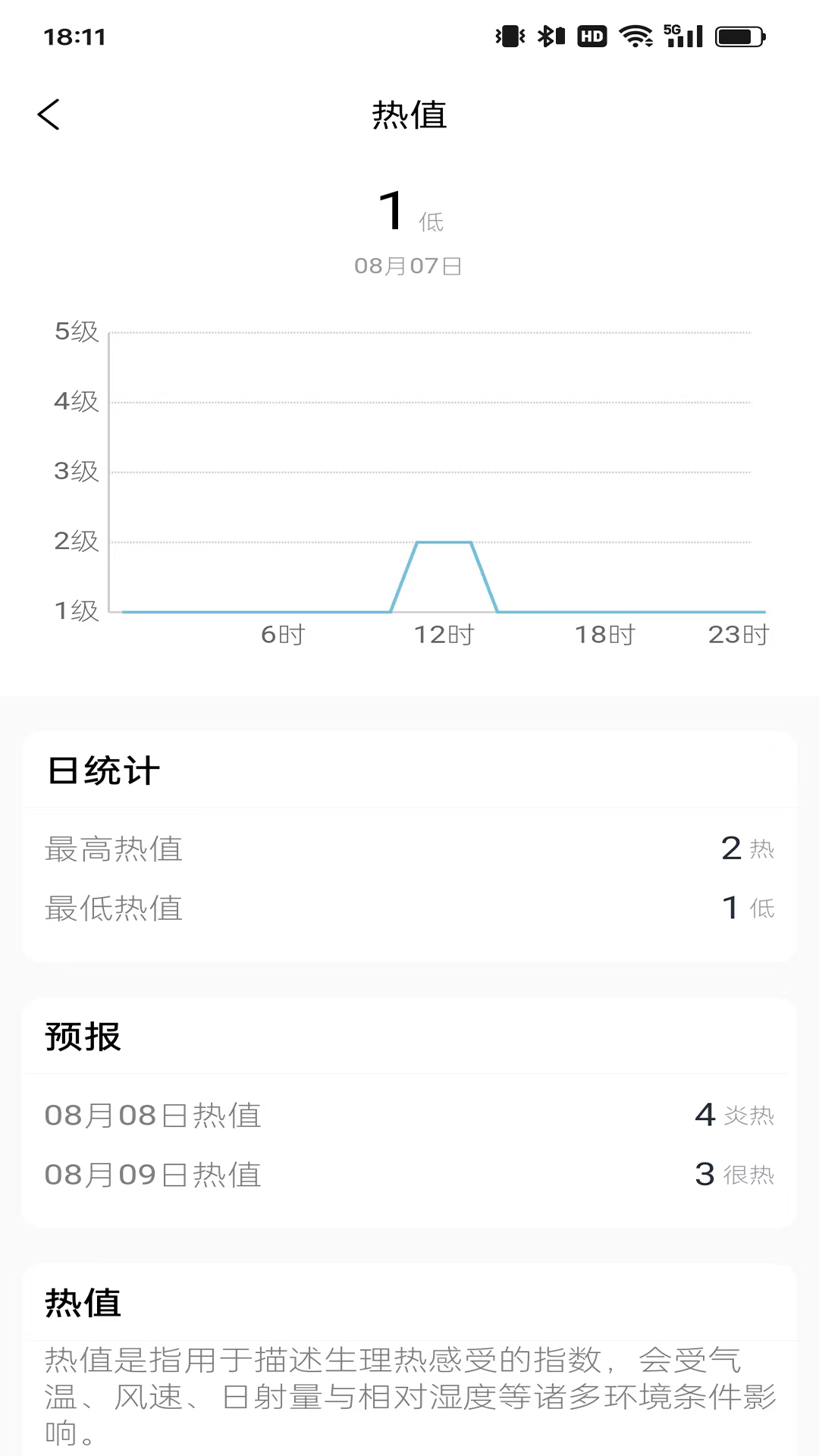The height and width of the screenshot is (1456, 819).
Task: Tap the heat value peak on the chart
Action: (x=444, y=541)
